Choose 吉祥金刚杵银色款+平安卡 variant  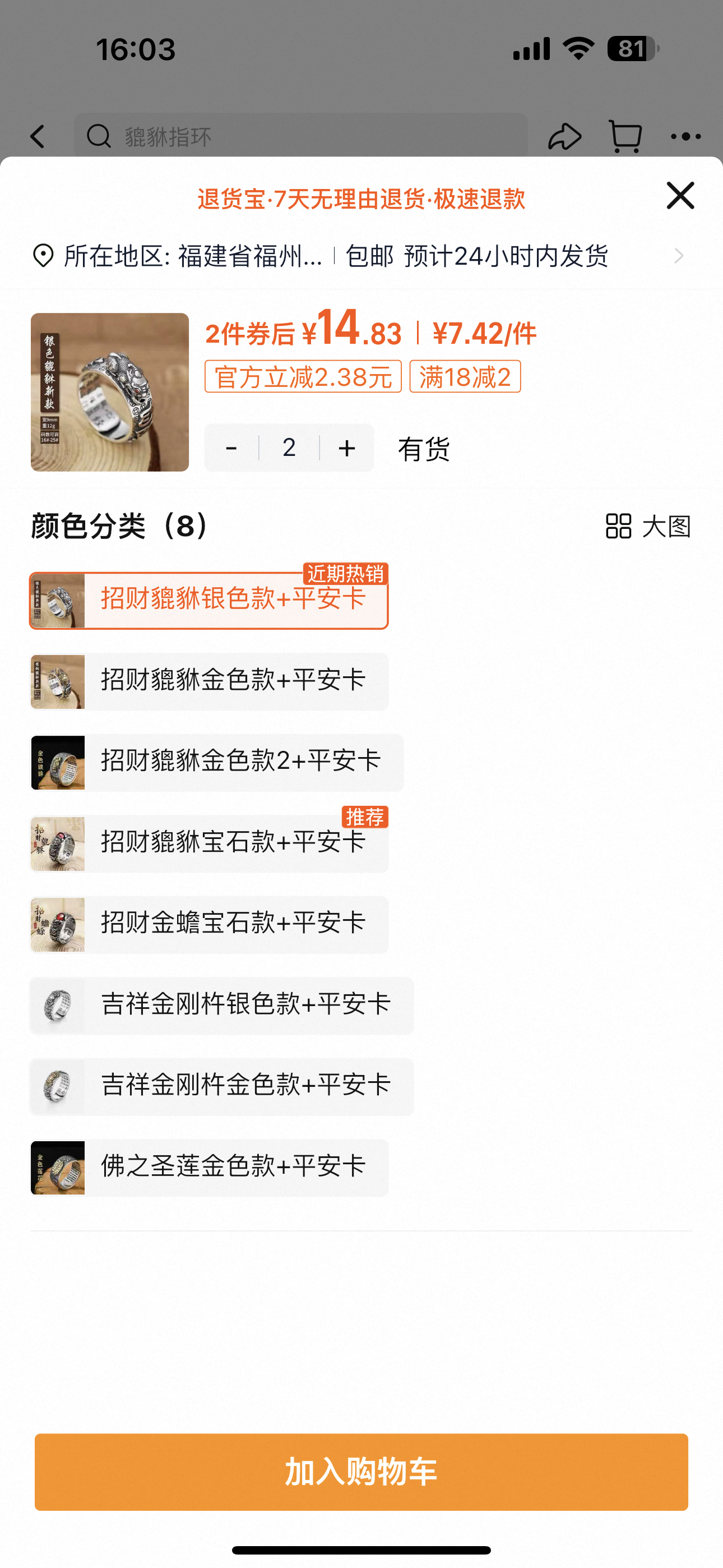[x=221, y=1005]
